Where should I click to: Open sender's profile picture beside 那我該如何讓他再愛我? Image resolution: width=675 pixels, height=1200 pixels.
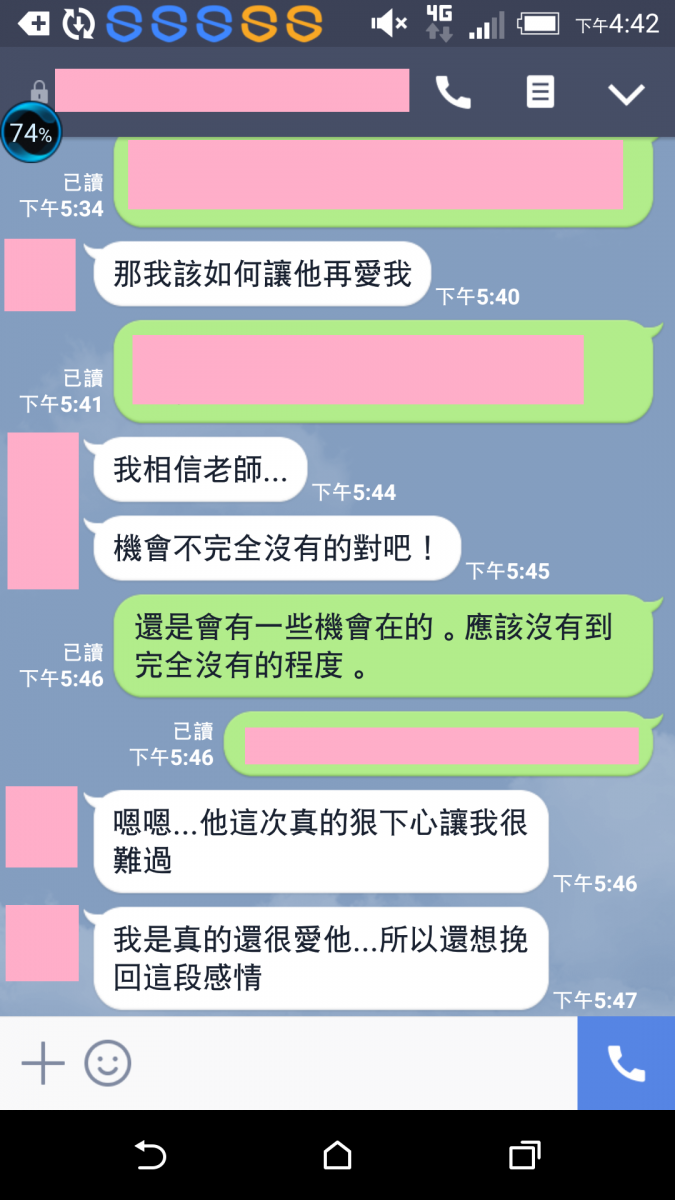tap(40, 275)
